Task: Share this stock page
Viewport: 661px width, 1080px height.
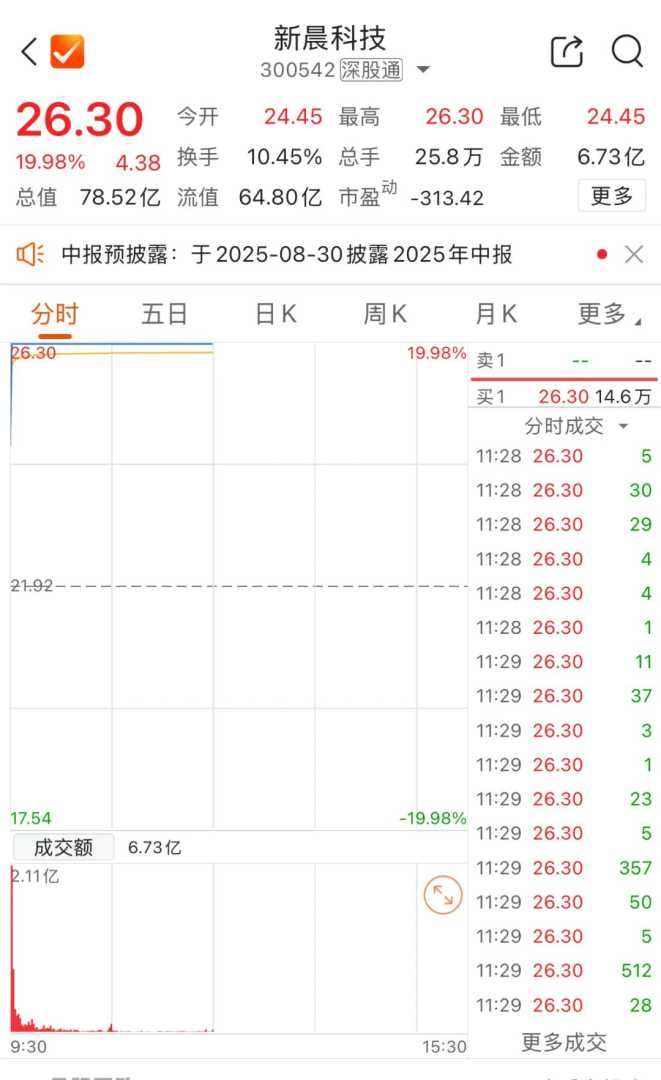Action: pos(566,51)
